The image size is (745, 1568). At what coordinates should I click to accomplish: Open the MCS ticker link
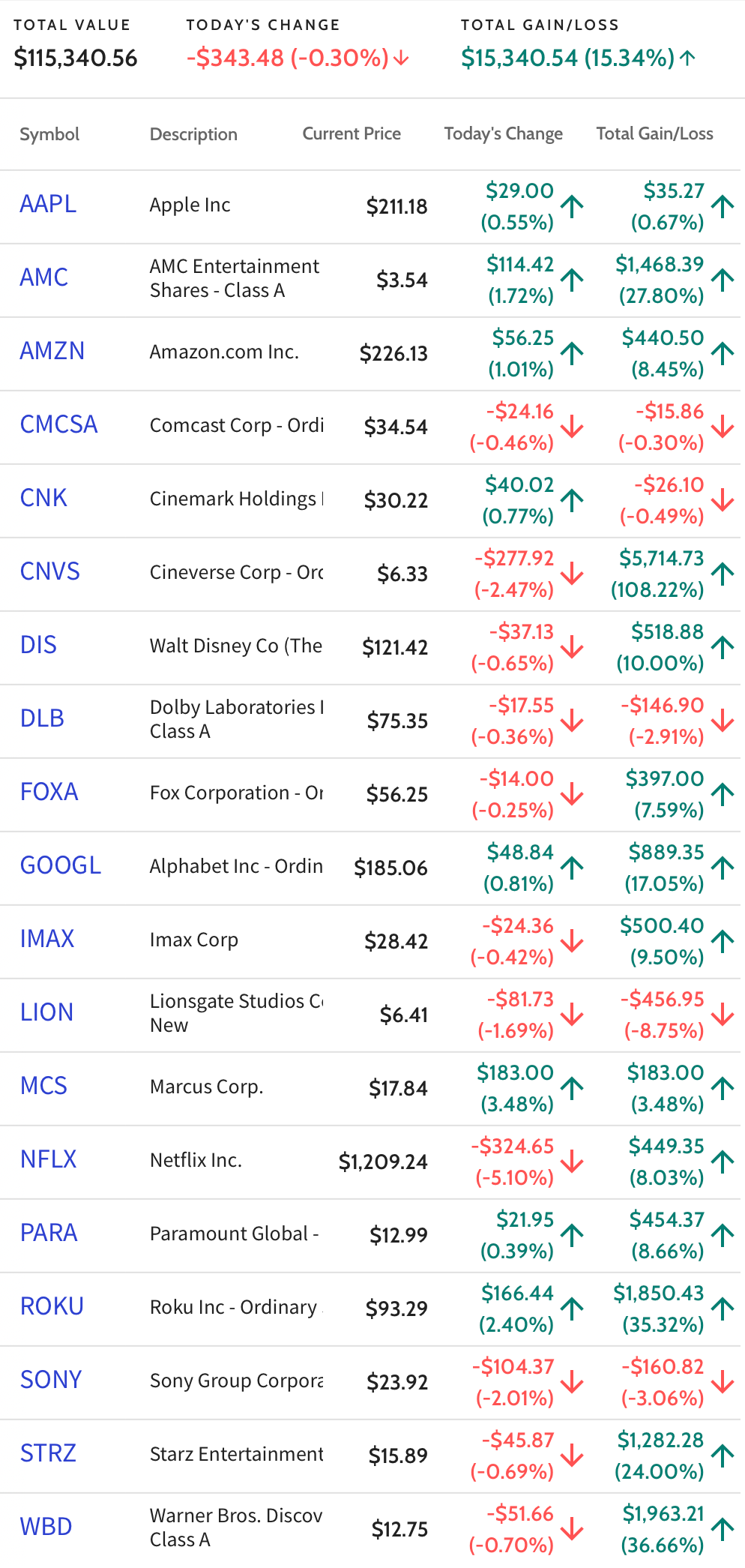43,1086
